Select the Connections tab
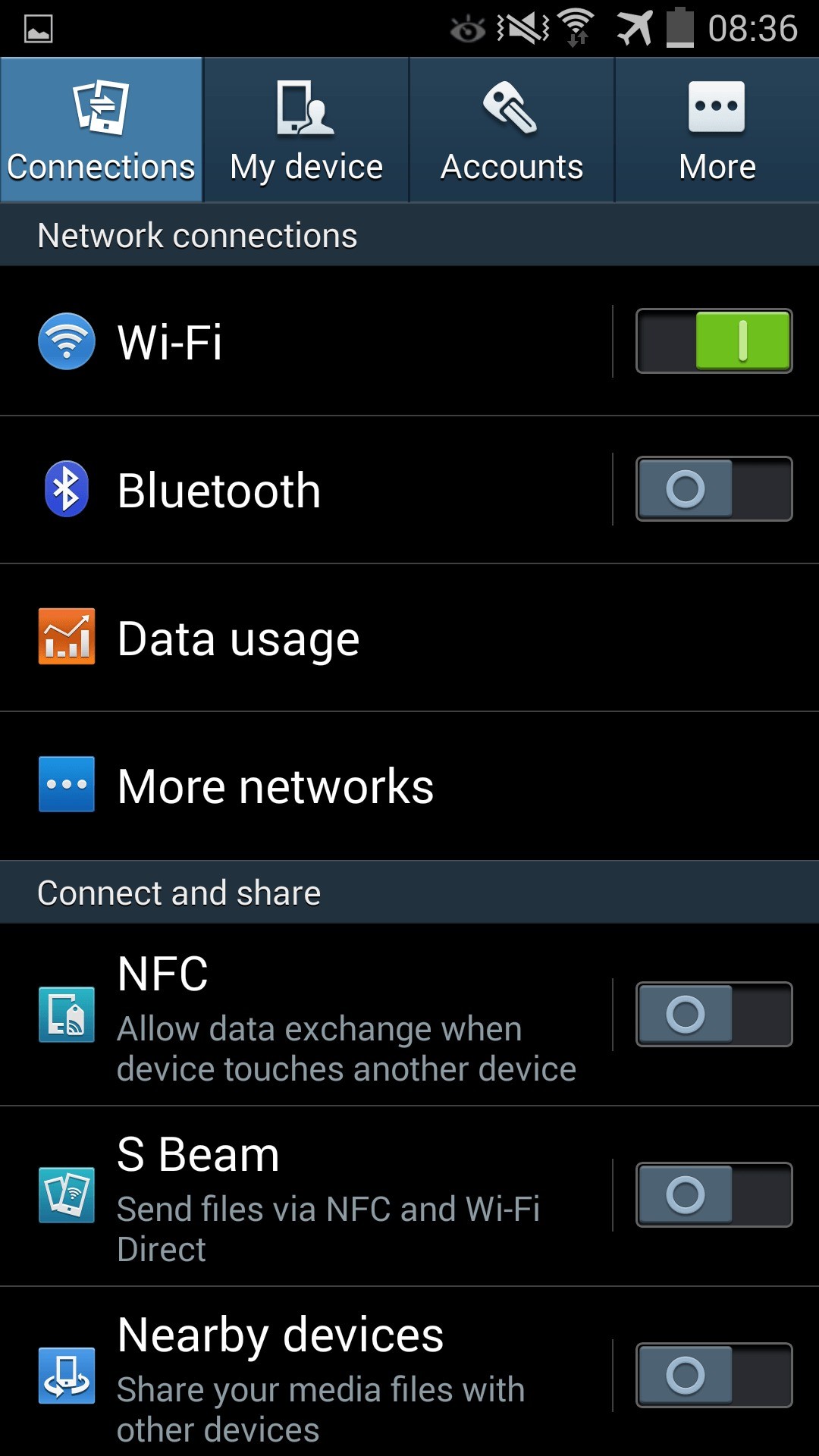 tap(102, 130)
